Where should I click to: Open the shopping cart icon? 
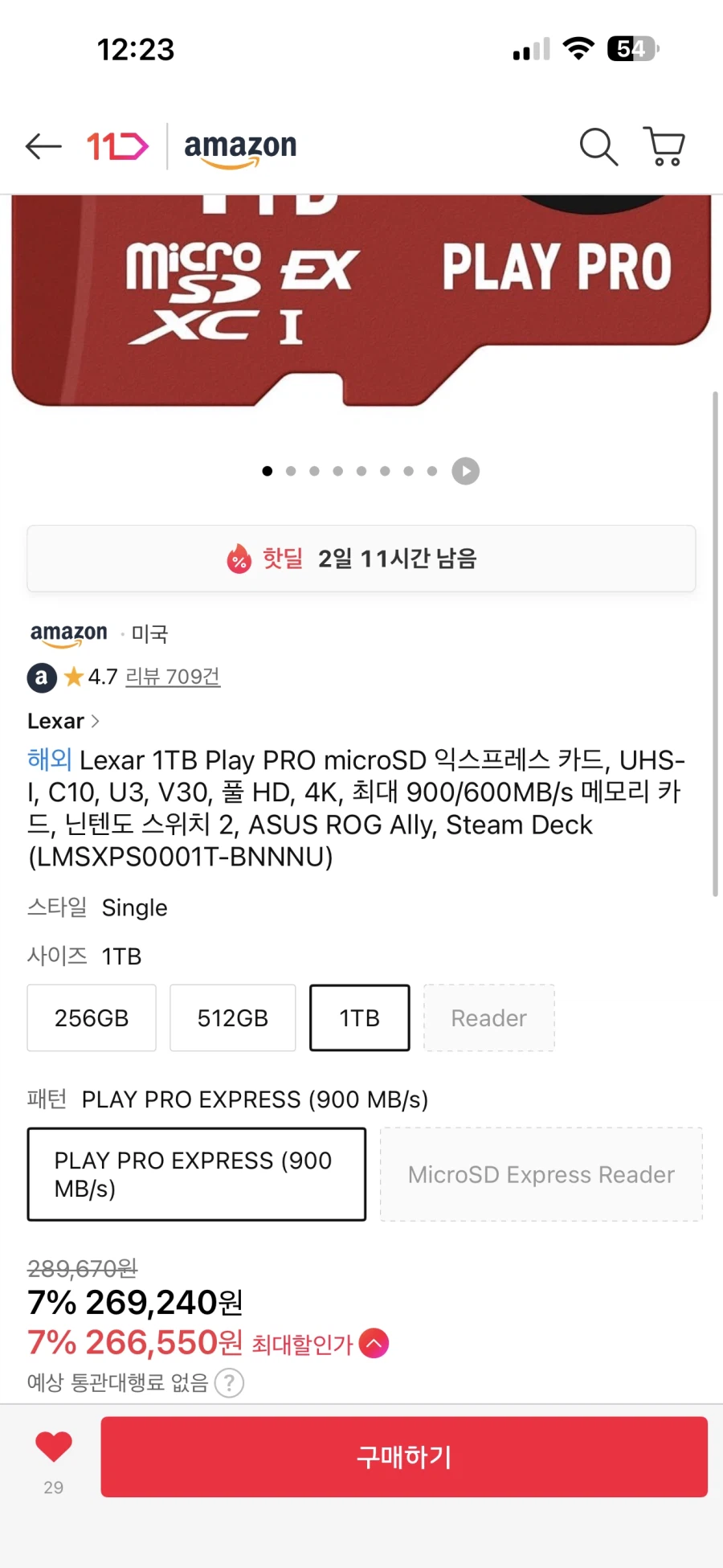(664, 146)
